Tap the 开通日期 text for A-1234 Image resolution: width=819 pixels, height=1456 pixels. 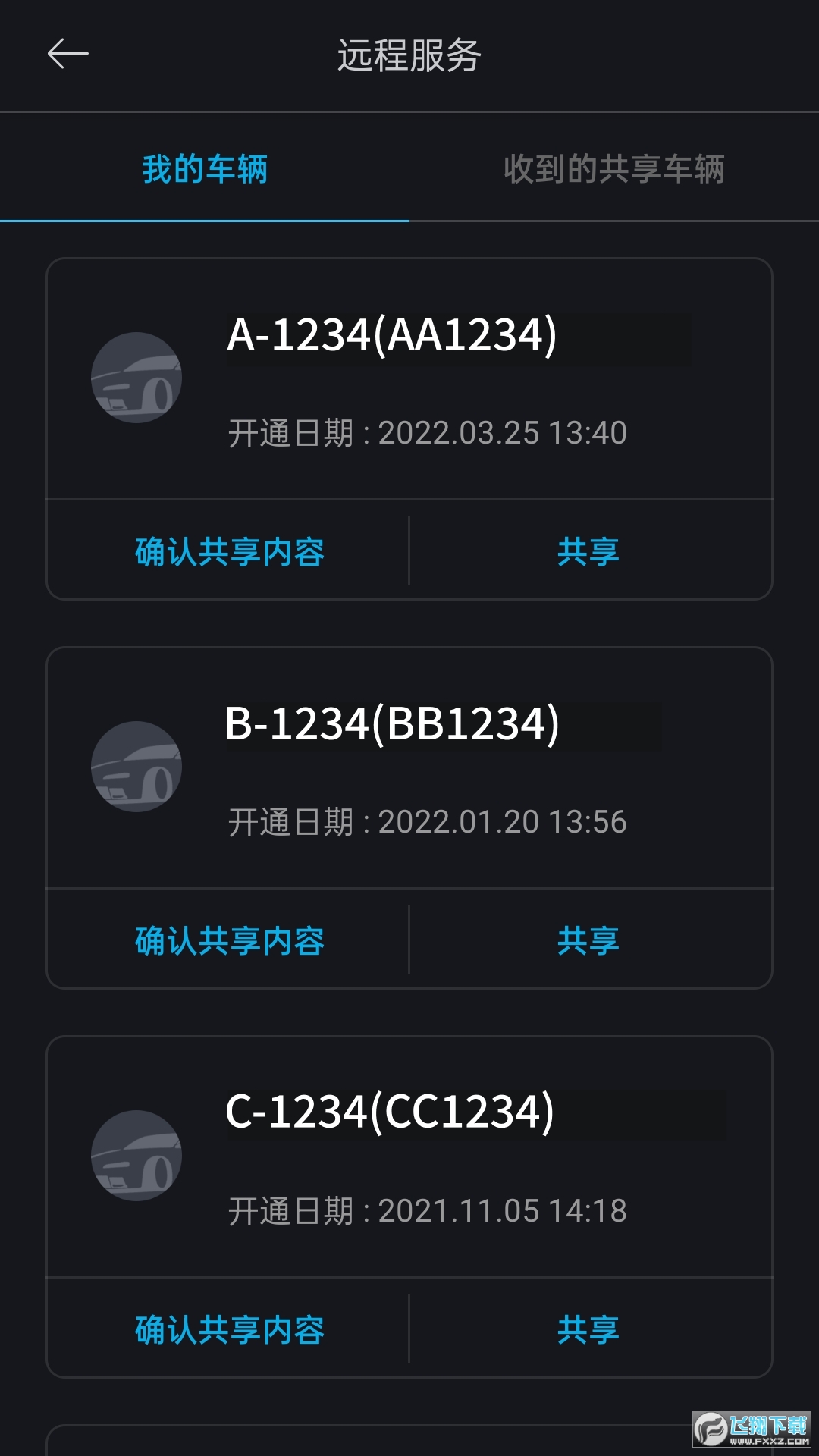(428, 432)
